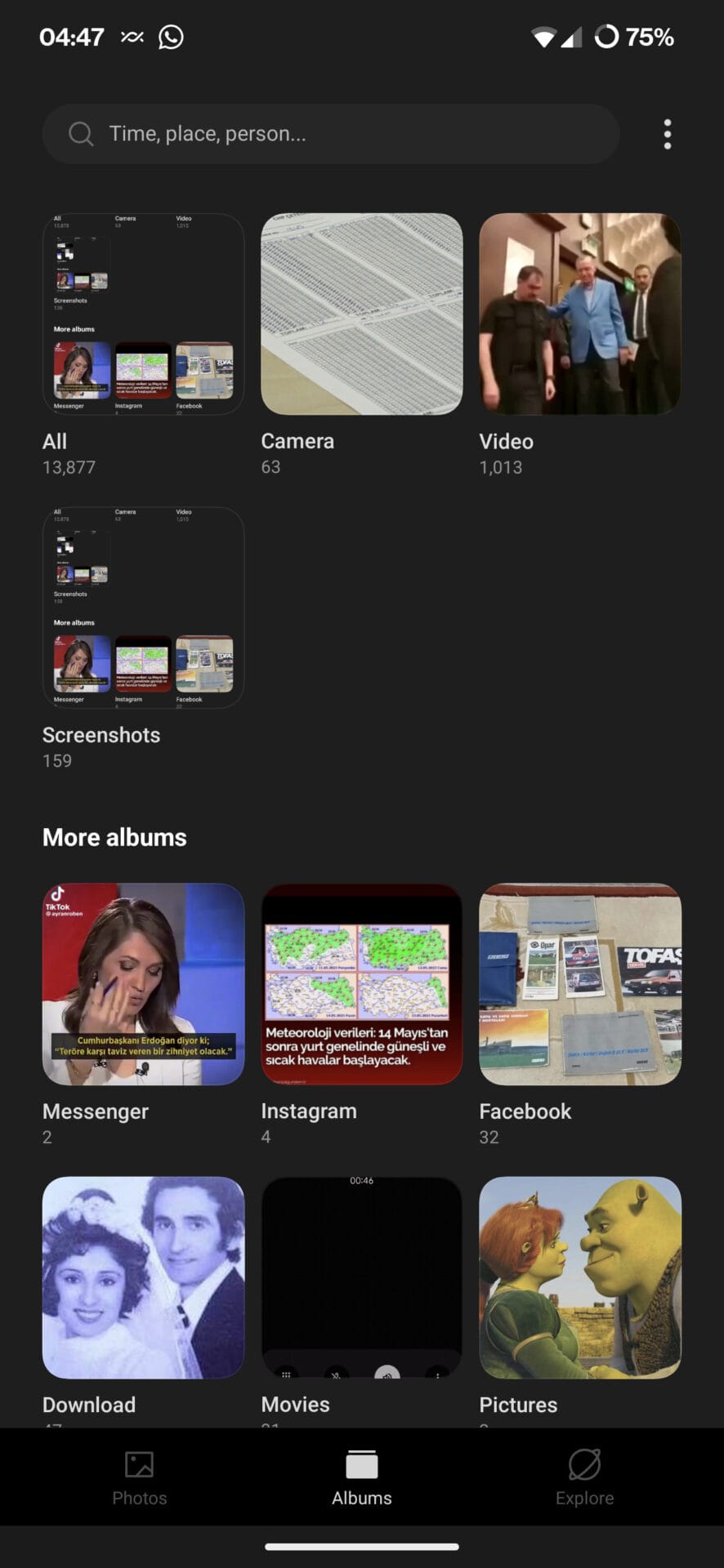Open the three-dot overflow menu
The width and height of the screenshot is (724, 1568).
(x=668, y=134)
